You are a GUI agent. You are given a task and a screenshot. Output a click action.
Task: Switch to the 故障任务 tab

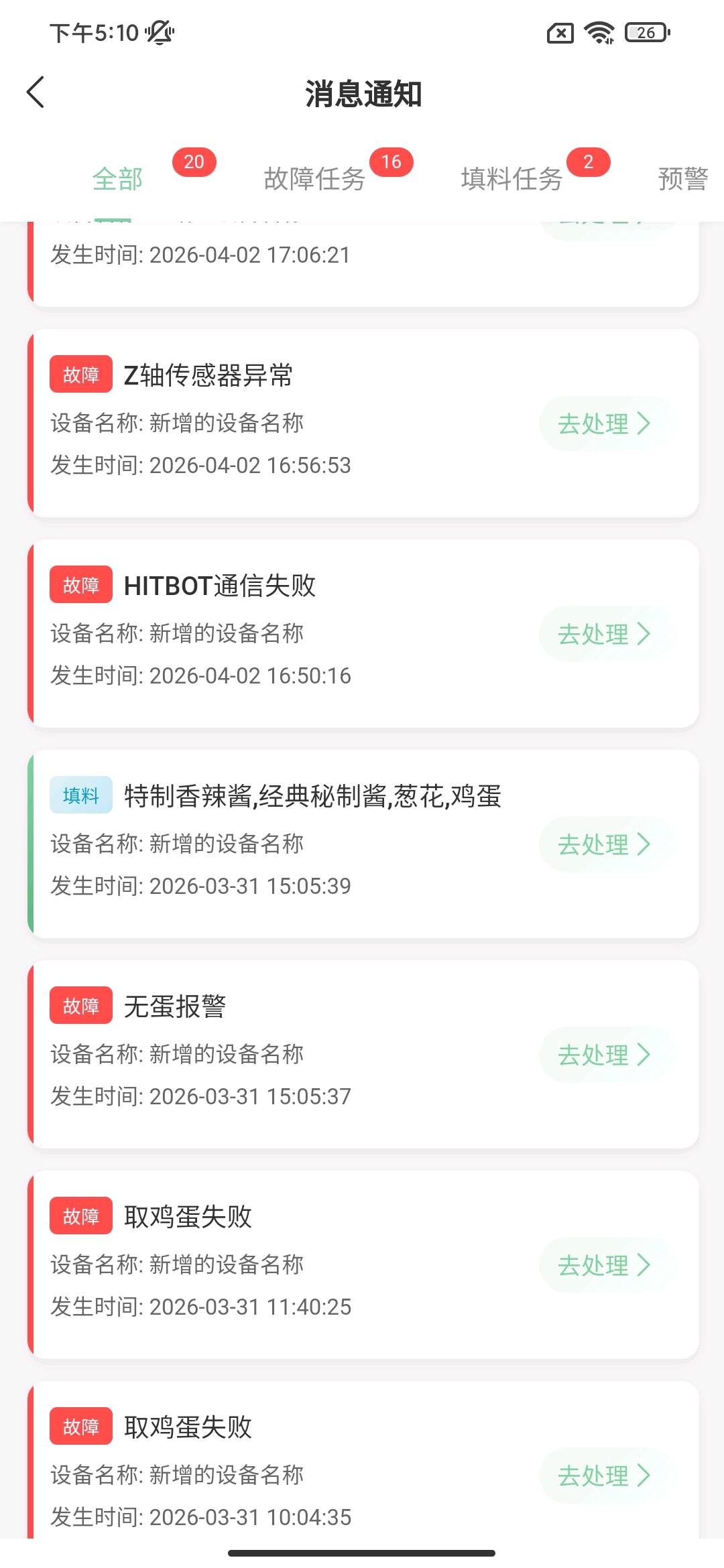point(314,179)
